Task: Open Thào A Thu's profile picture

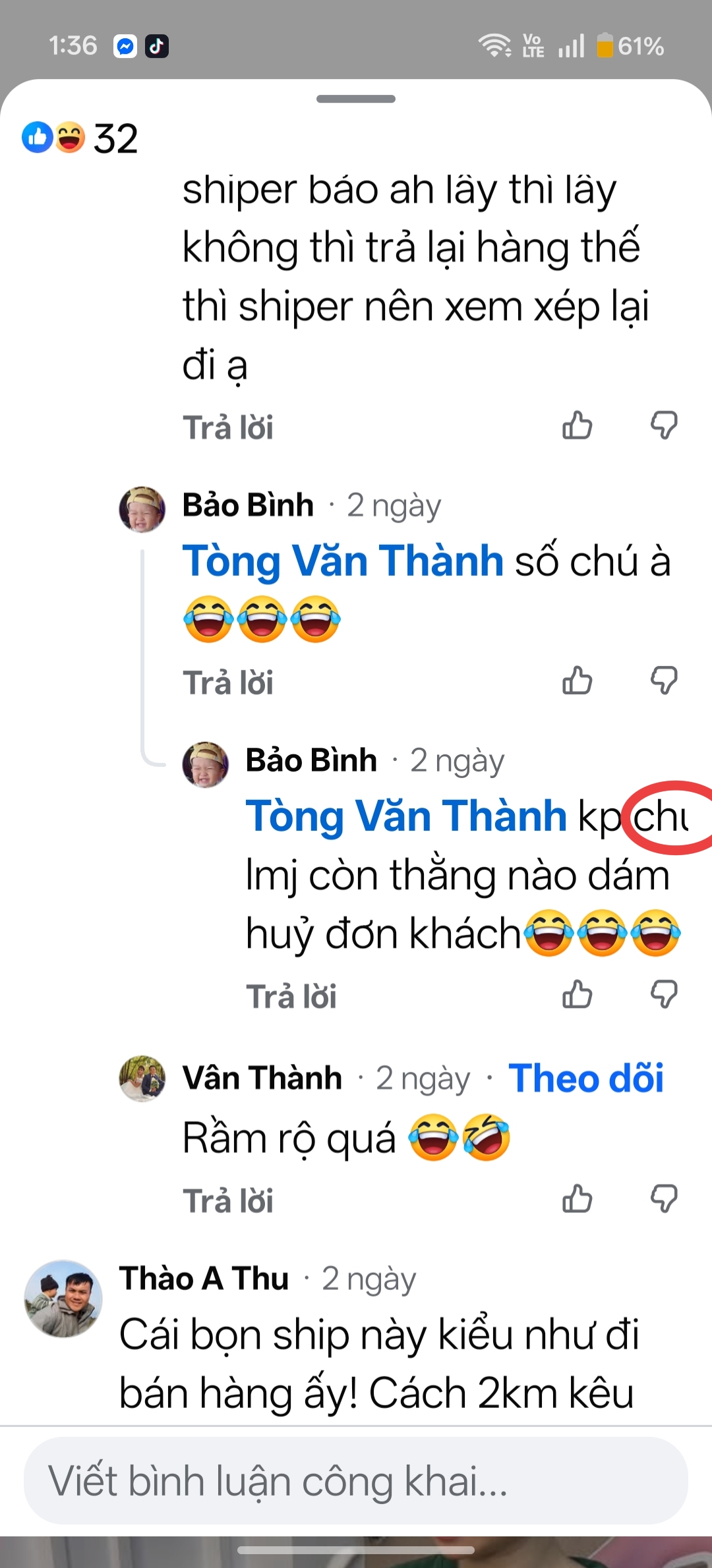Action: (63, 1299)
